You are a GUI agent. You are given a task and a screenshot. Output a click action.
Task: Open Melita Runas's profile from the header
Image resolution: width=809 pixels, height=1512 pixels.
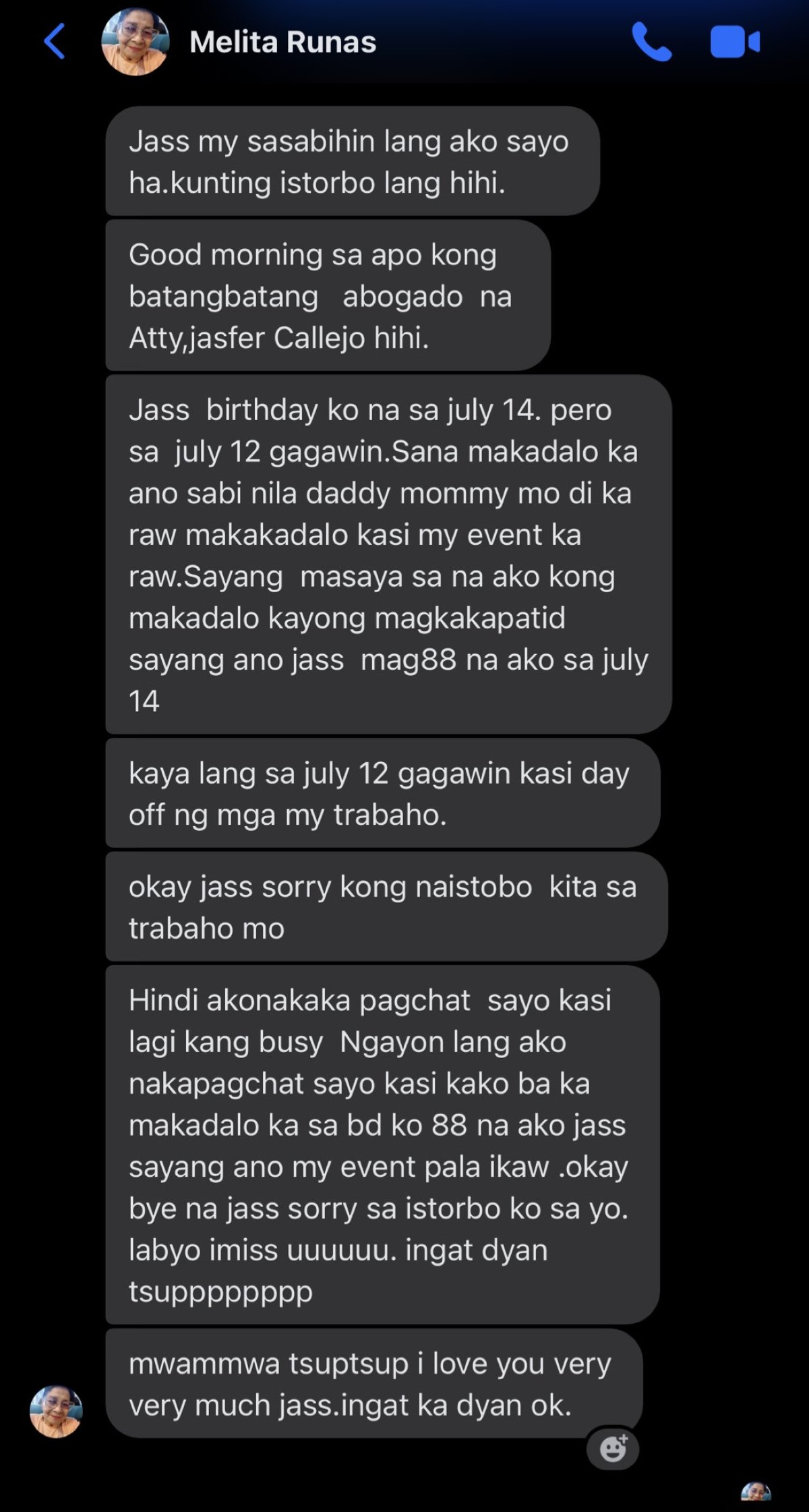click(282, 42)
